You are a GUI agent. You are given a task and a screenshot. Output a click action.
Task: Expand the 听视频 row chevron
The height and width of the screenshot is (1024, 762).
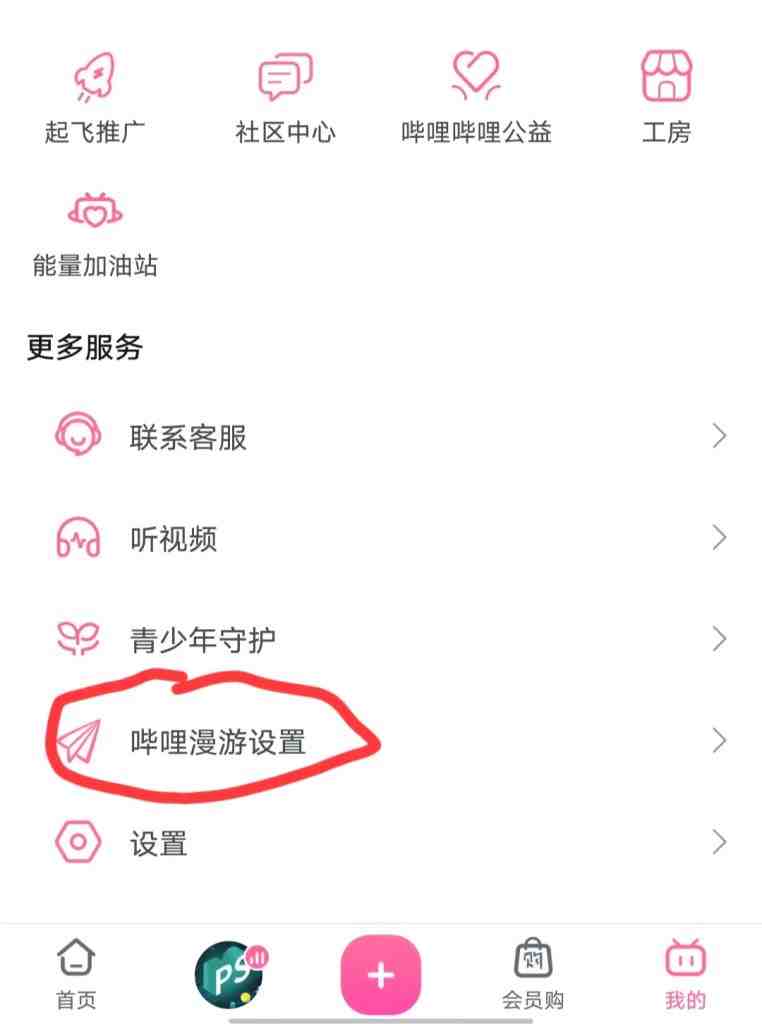tap(719, 537)
